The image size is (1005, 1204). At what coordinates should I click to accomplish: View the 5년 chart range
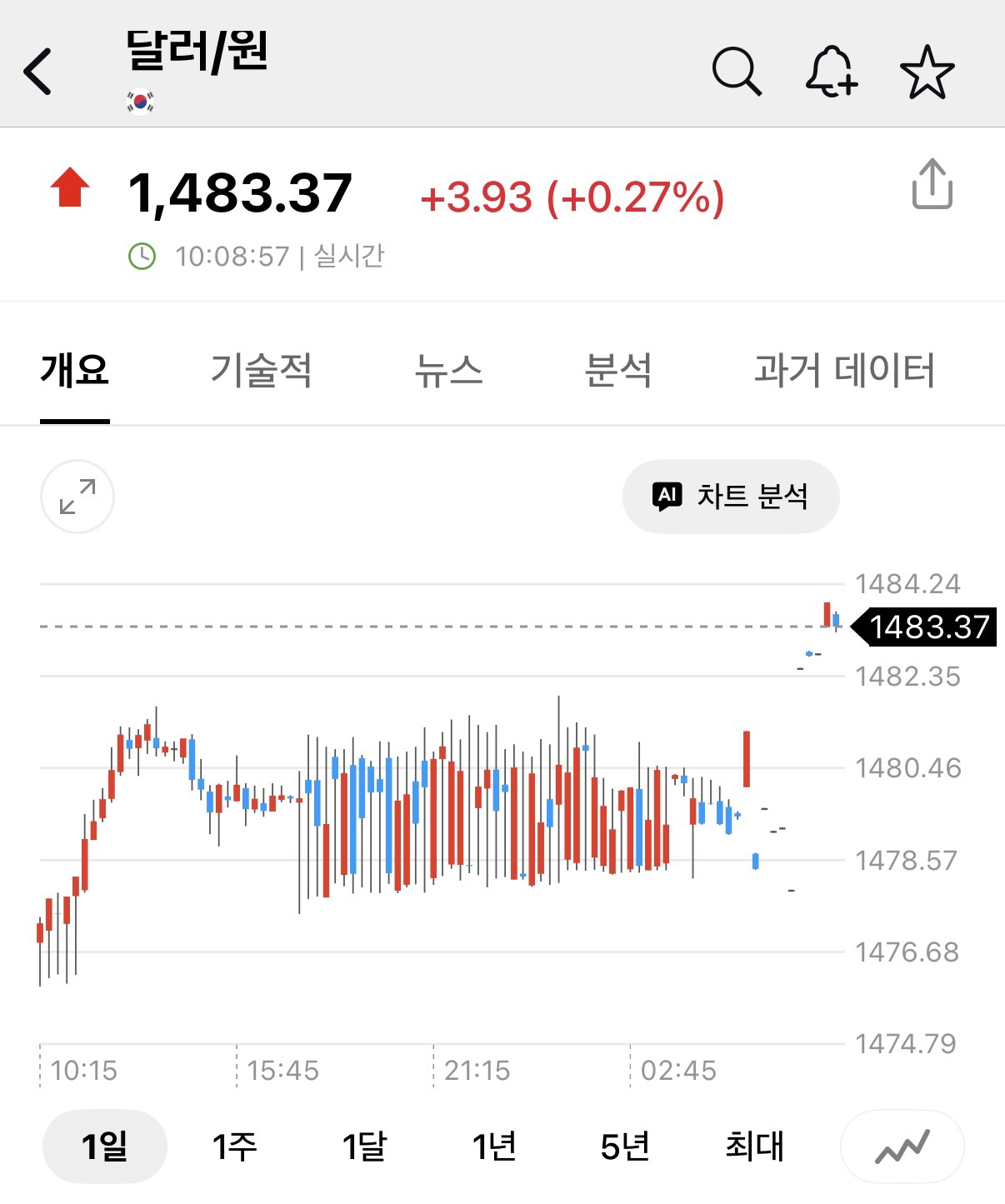tap(624, 1147)
